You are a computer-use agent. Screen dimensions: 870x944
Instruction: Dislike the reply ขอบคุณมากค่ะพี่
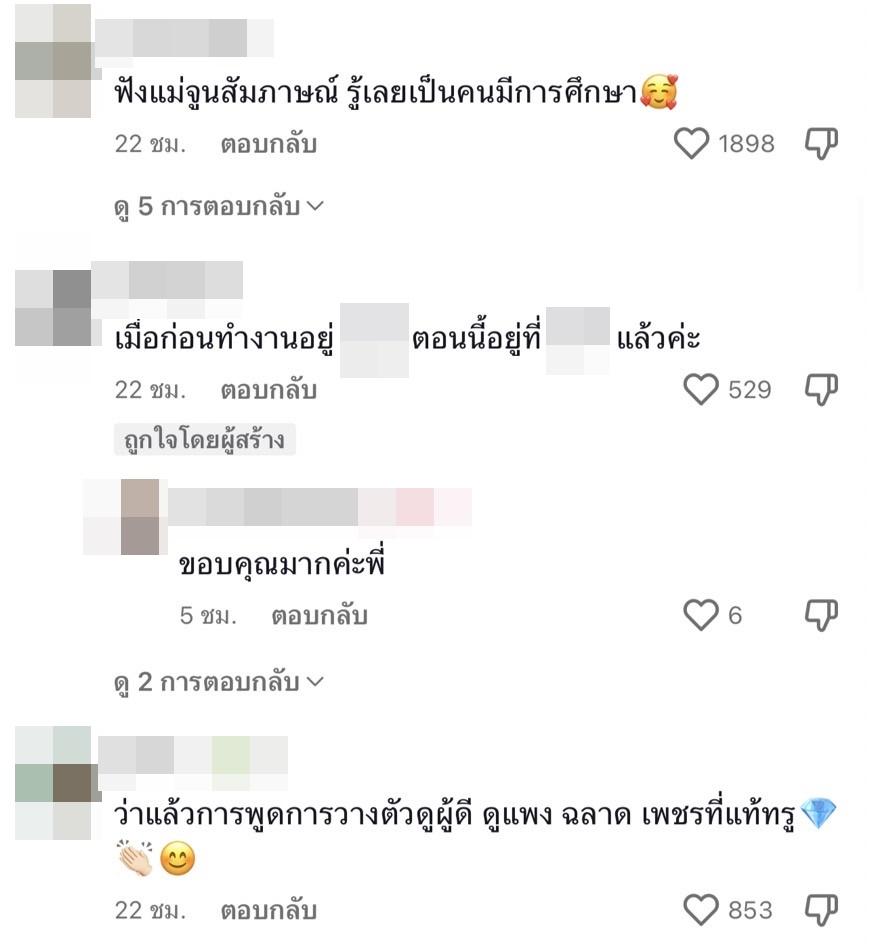click(821, 615)
